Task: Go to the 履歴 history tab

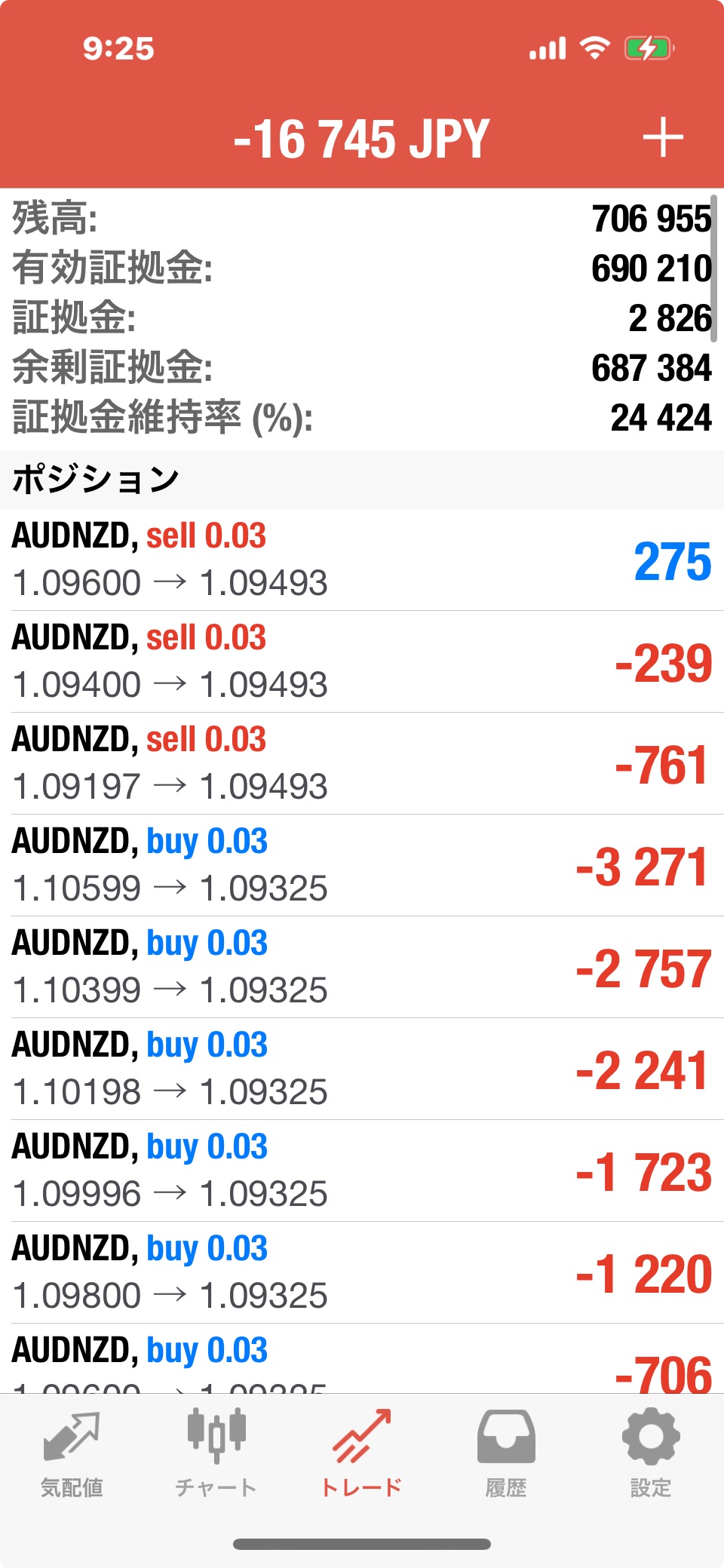Action: (x=506, y=1453)
